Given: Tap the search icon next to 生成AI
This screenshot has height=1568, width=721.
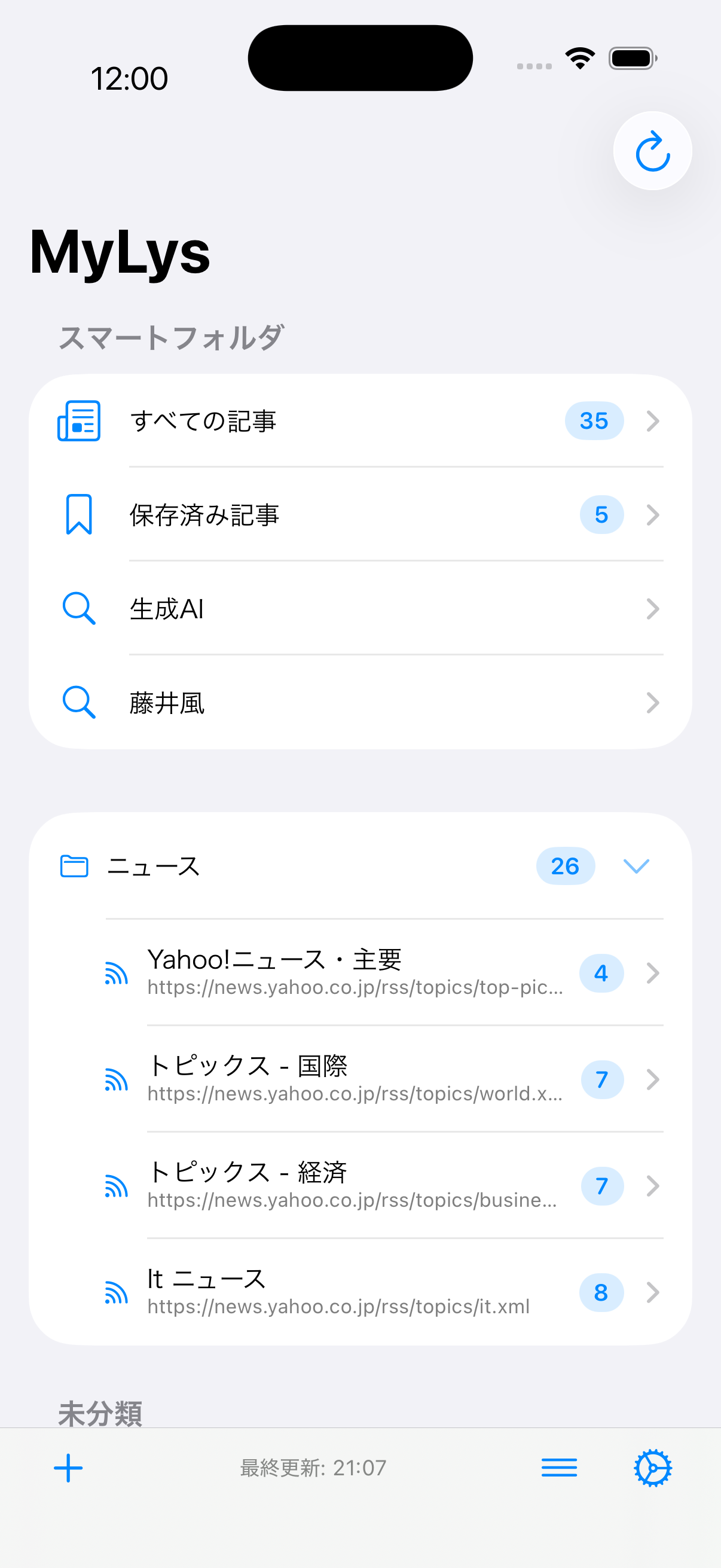Looking at the screenshot, I should pyautogui.click(x=79, y=609).
